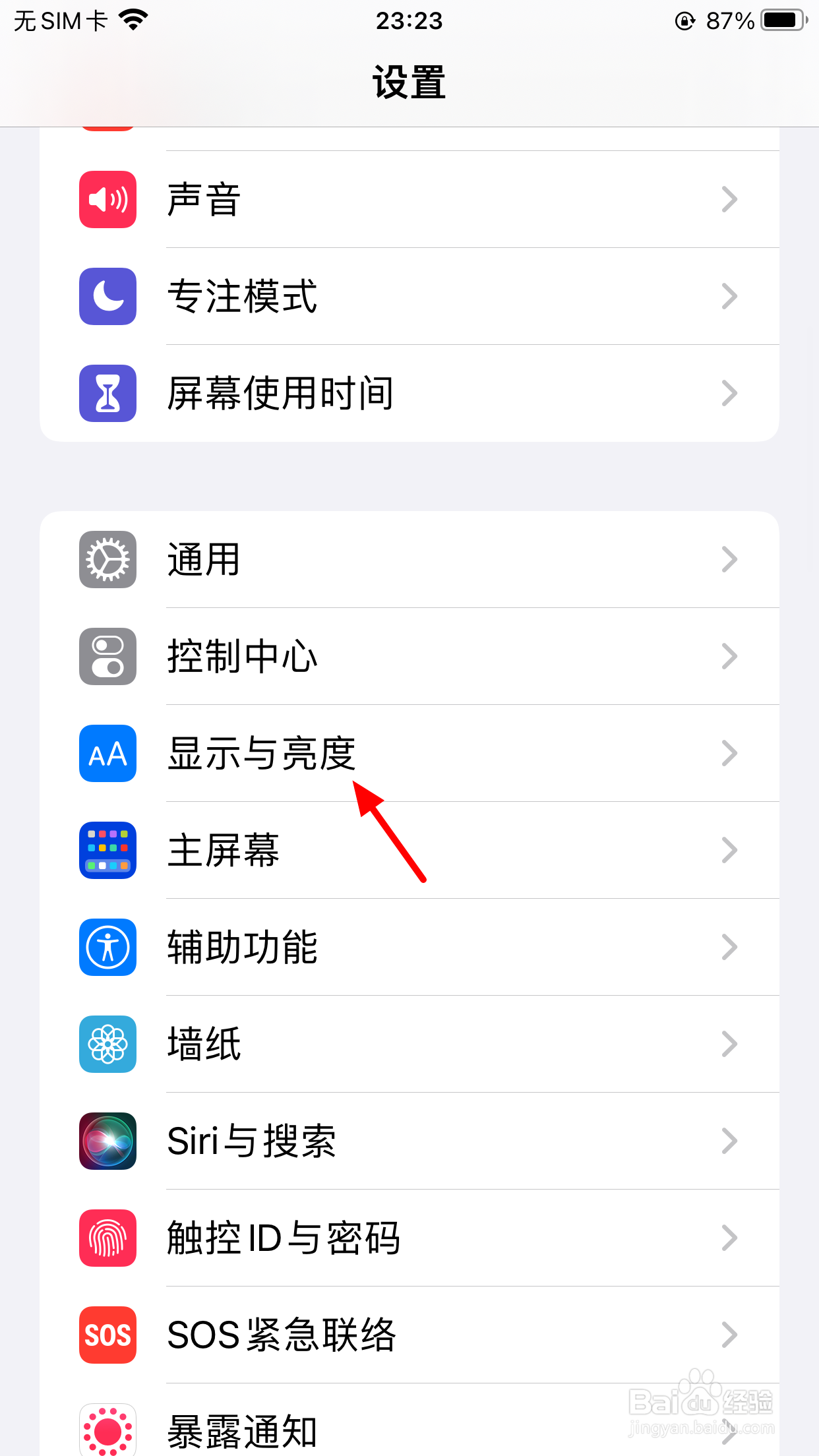Select the 显示与亮度 AA icon
The image size is (819, 1456).
coord(107,754)
